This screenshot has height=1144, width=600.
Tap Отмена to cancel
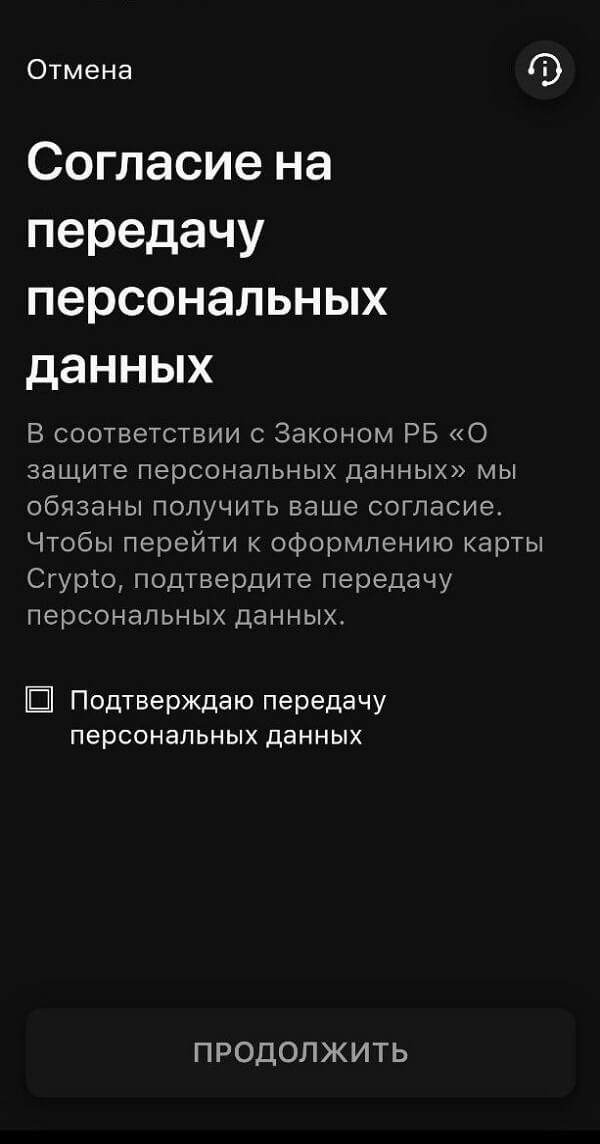(79, 70)
